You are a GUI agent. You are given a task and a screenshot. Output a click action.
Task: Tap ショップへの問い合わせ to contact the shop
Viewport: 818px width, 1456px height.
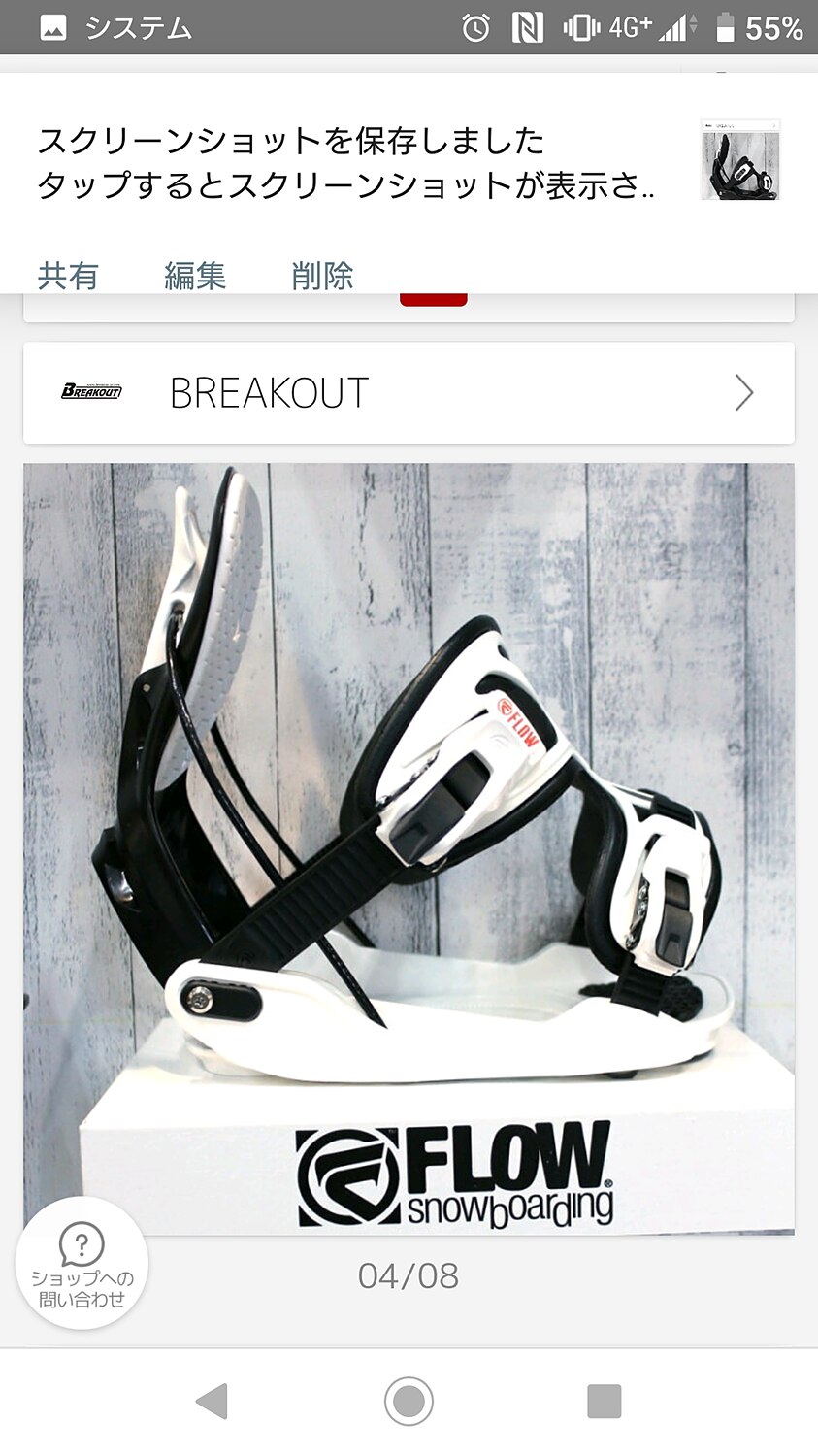(x=82, y=1264)
